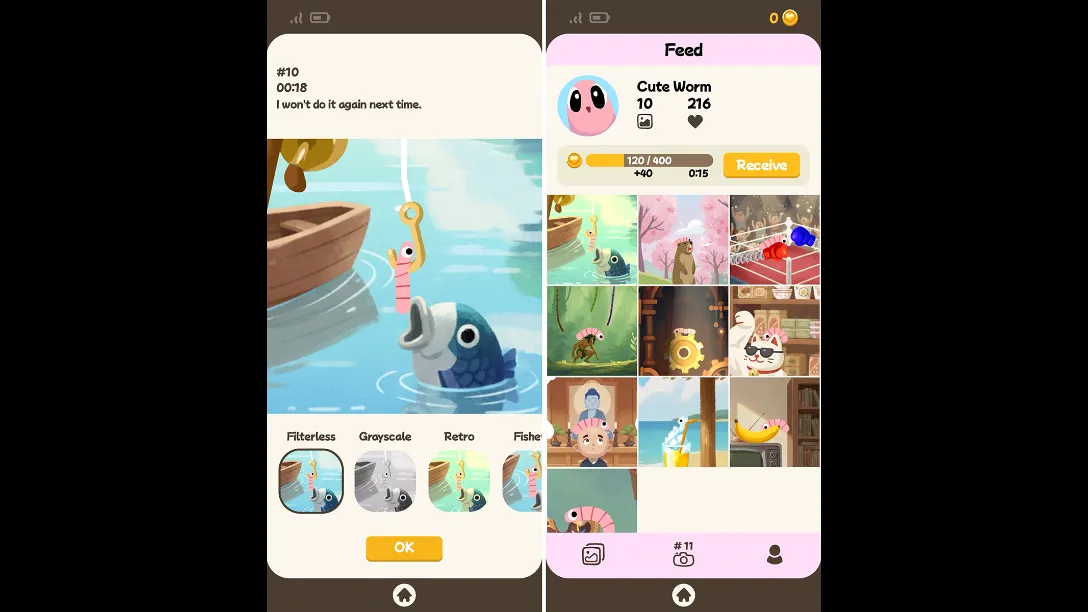
Task: View the golden gear photo
Action: [x=683, y=331]
